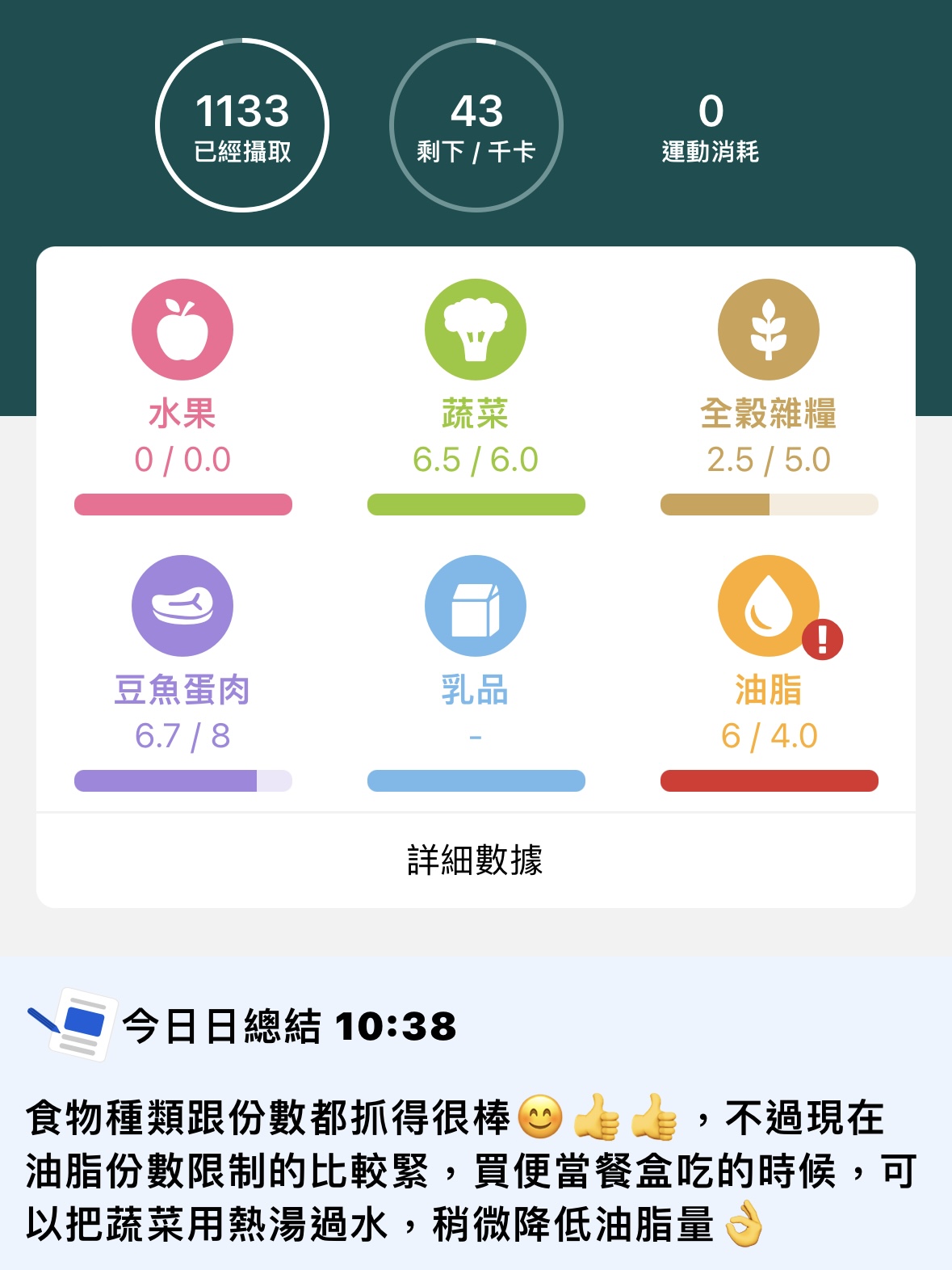This screenshot has height=1270, width=952.
Task: Tap the 油脂 category with warning badge
Action: point(769,608)
